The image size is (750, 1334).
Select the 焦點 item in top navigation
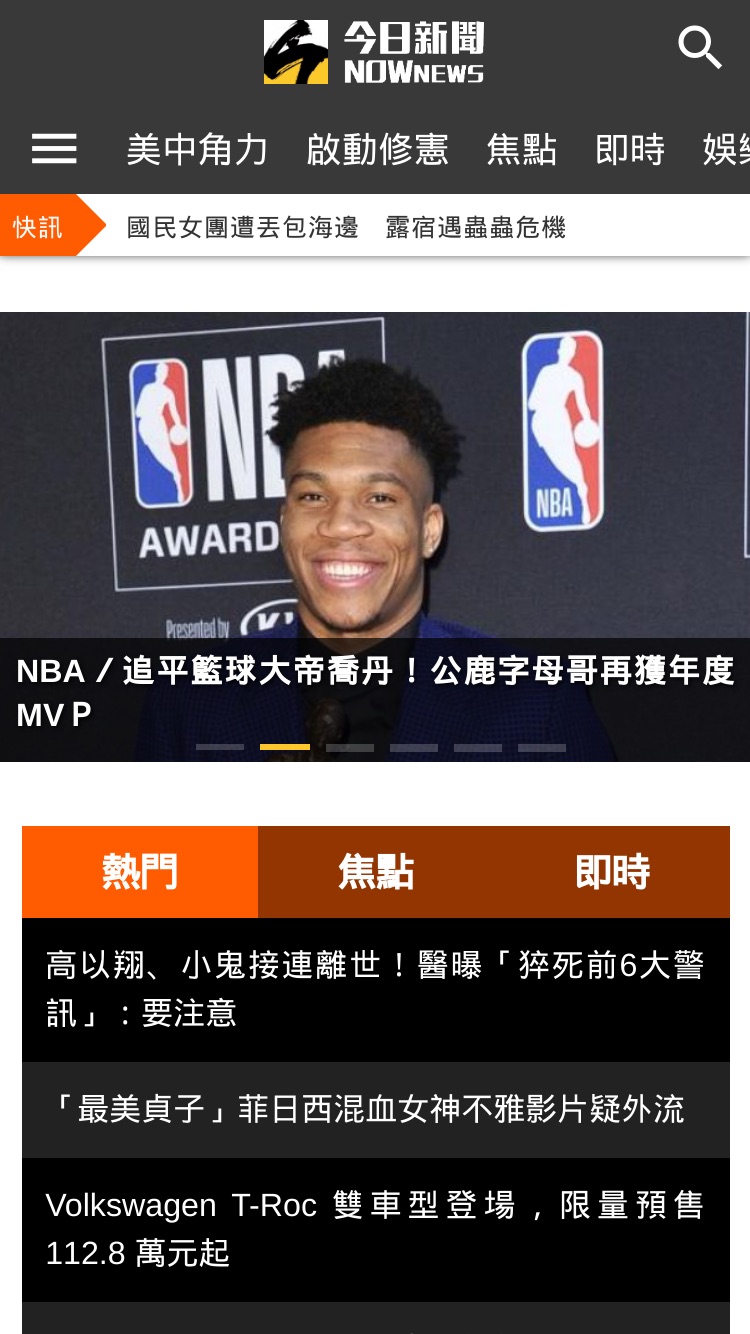522,150
